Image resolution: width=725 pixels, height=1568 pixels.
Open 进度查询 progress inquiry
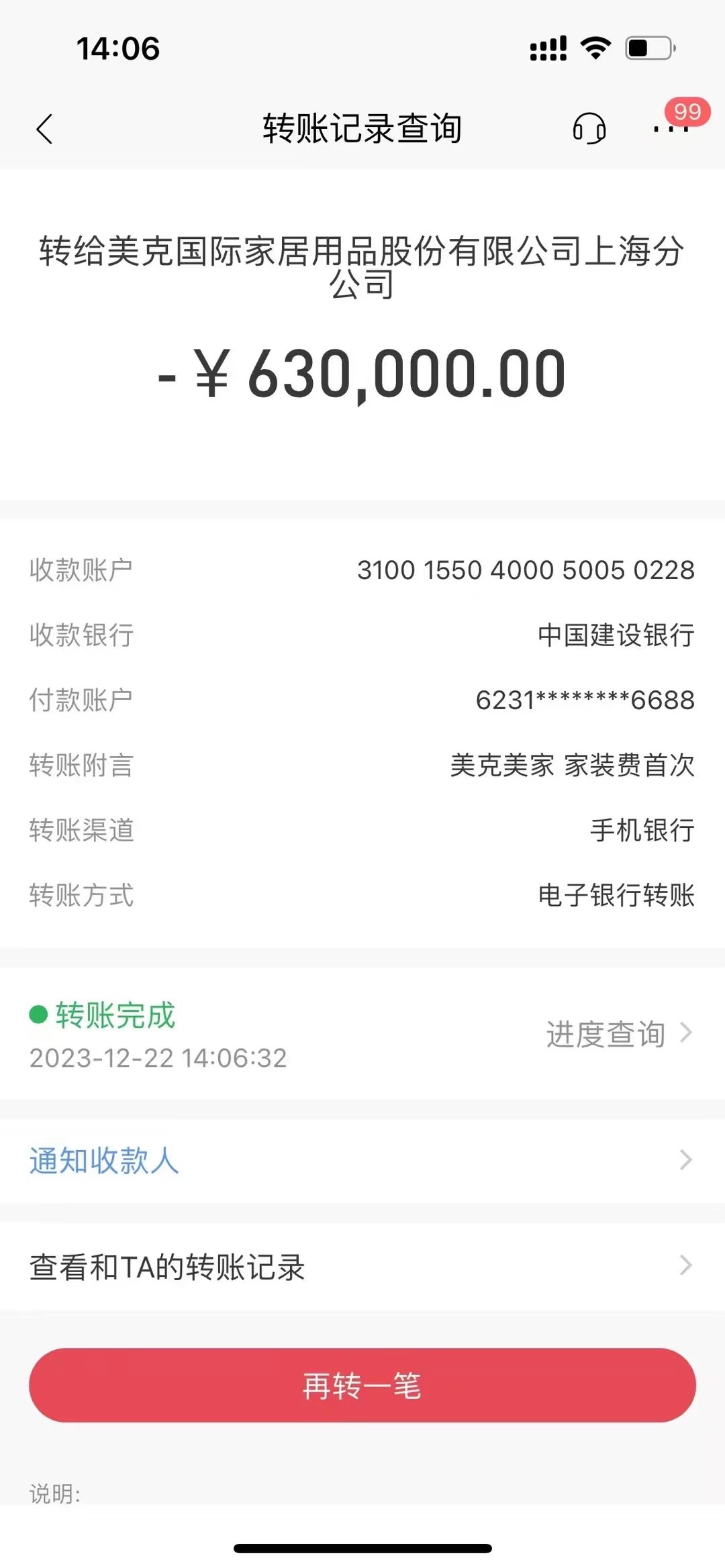click(x=619, y=1034)
